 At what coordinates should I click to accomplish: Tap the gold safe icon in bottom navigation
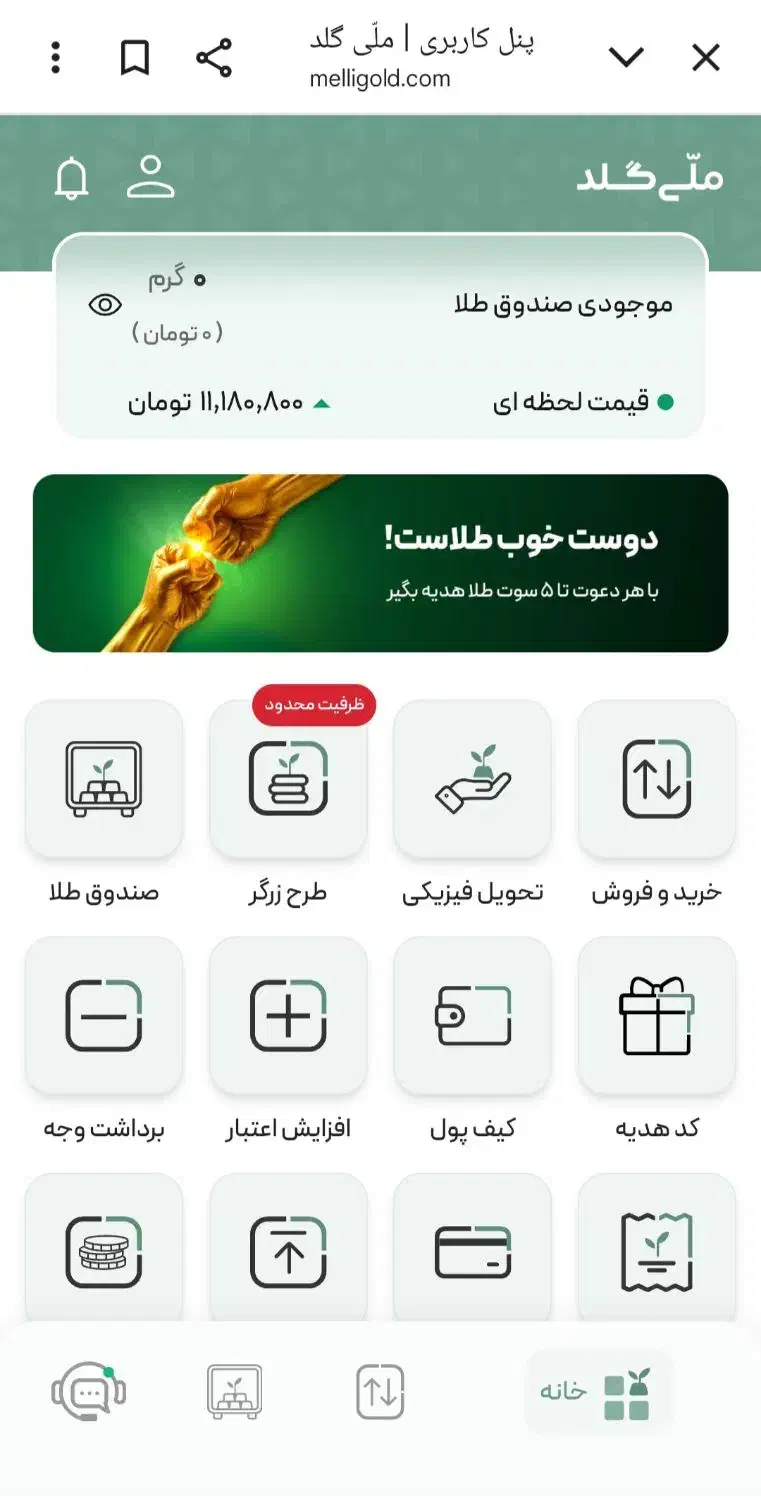[233, 1390]
